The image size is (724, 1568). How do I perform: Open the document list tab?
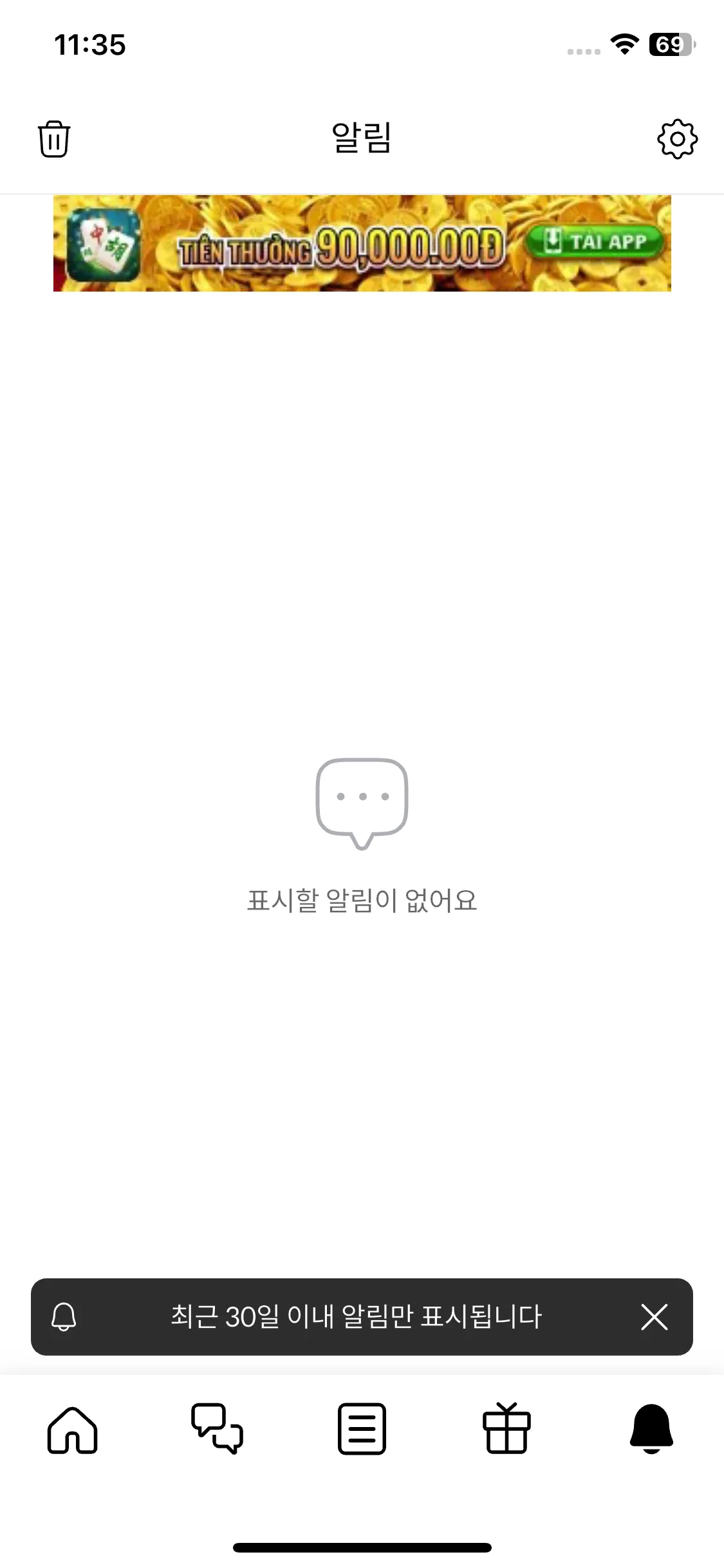click(362, 1429)
